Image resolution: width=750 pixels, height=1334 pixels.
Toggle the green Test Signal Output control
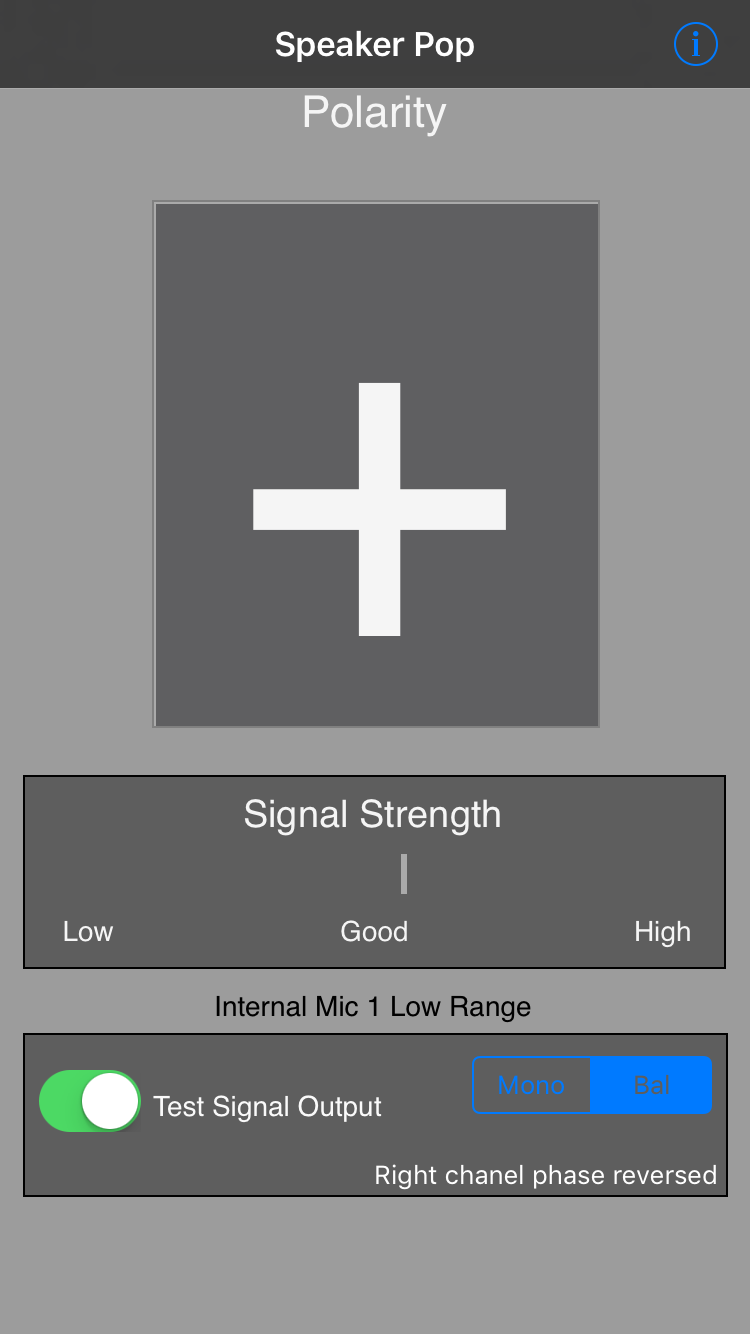tap(89, 1100)
